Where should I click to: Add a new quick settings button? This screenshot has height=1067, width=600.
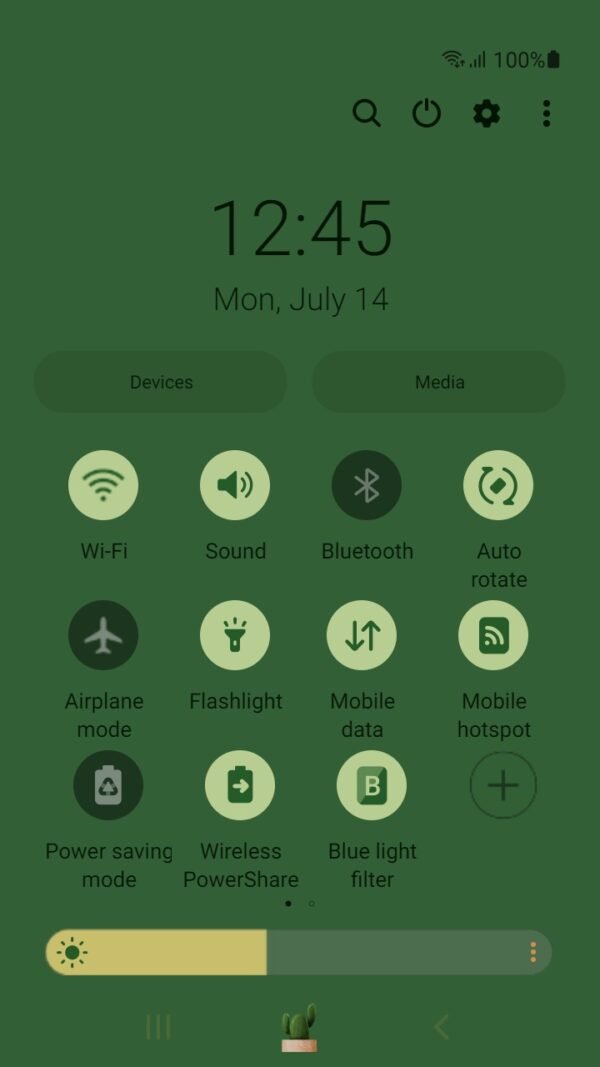click(503, 785)
